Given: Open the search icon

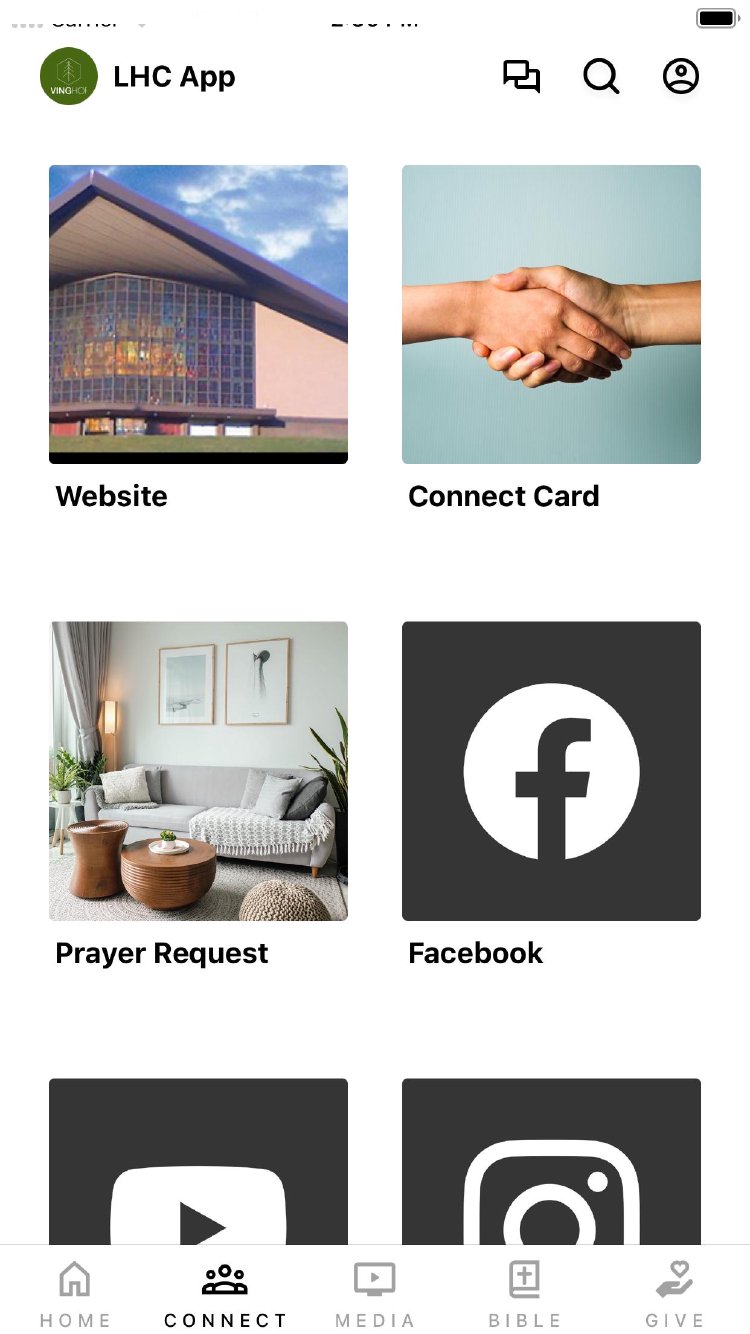Looking at the screenshot, I should pyautogui.click(x=601, y=77).
